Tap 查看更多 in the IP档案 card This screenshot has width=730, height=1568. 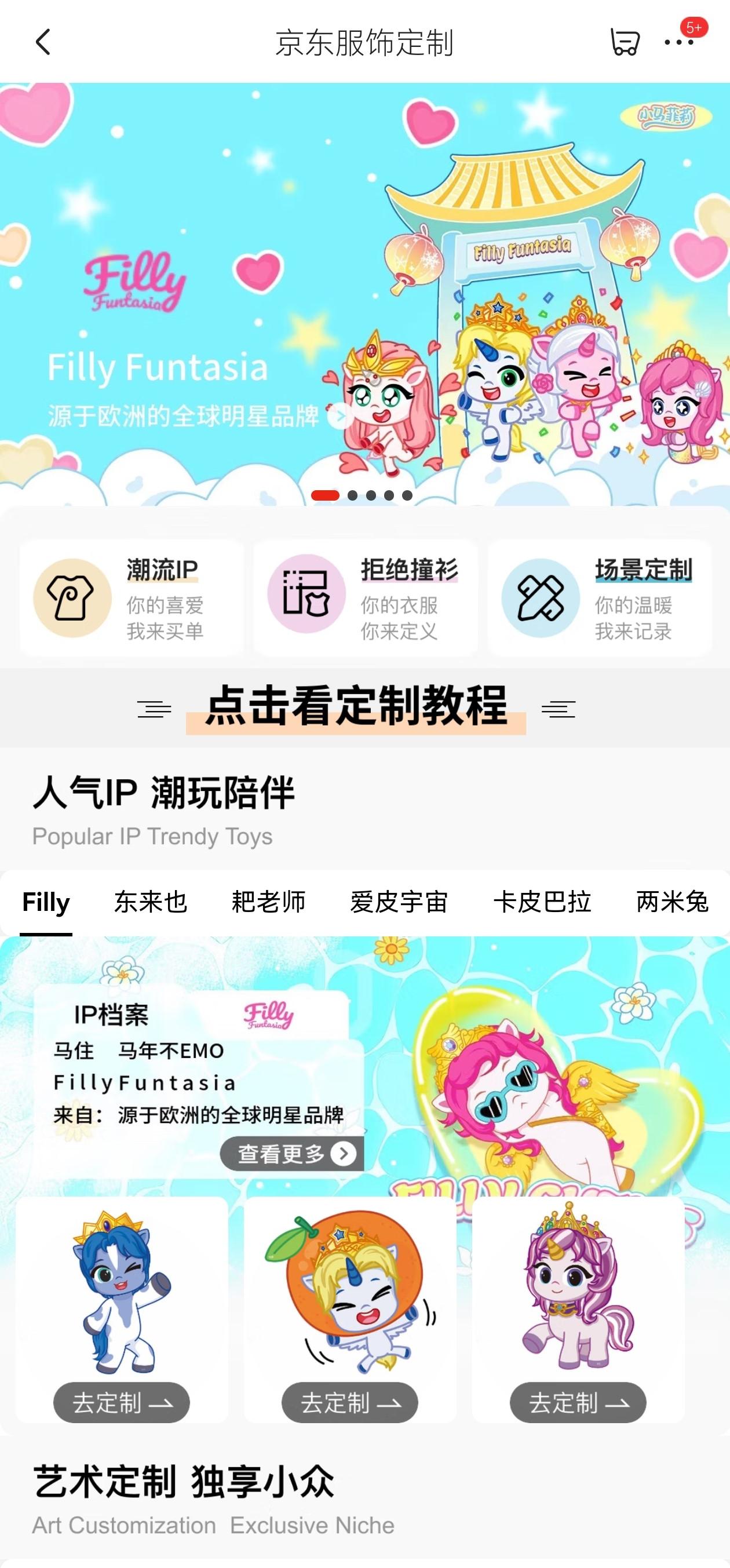291,1154
